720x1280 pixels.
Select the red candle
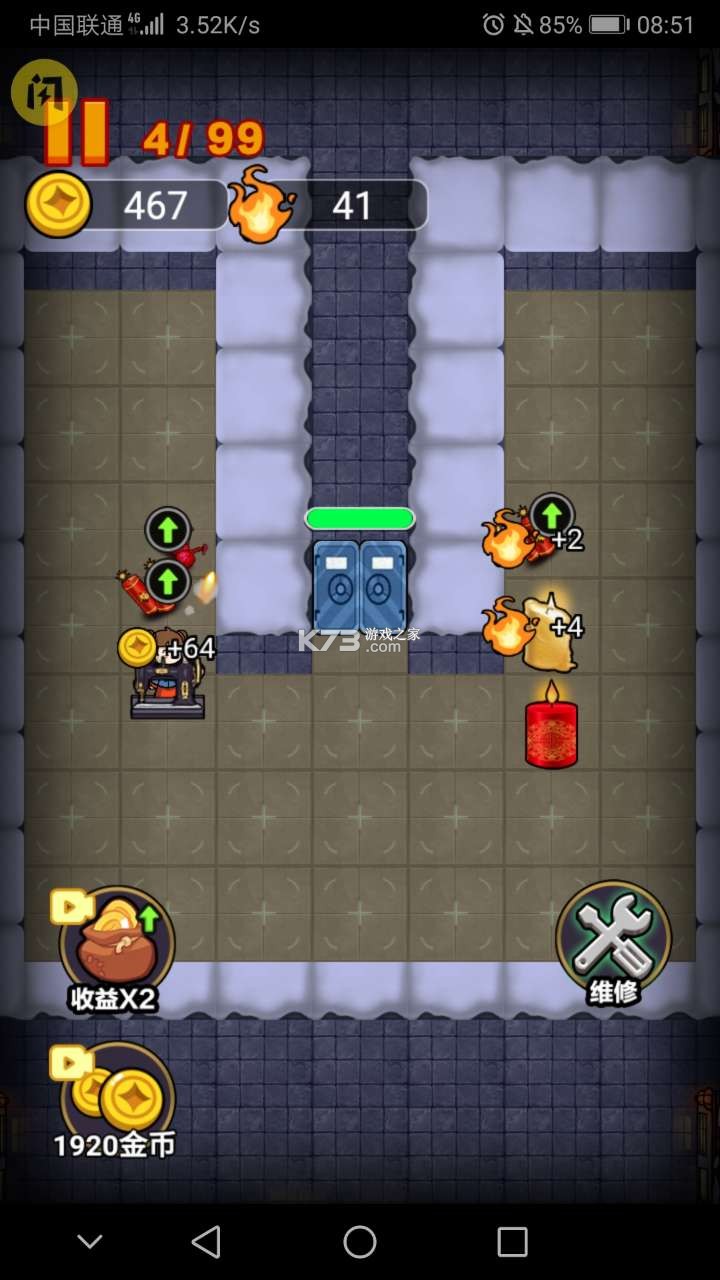[551, 727]
